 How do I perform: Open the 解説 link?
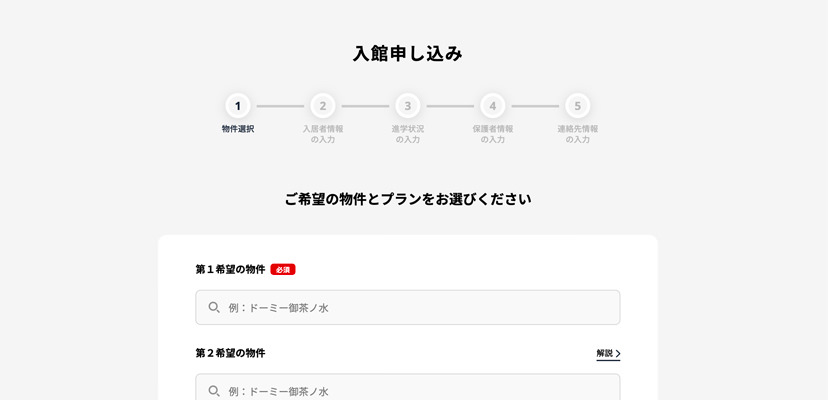point(608,353)
